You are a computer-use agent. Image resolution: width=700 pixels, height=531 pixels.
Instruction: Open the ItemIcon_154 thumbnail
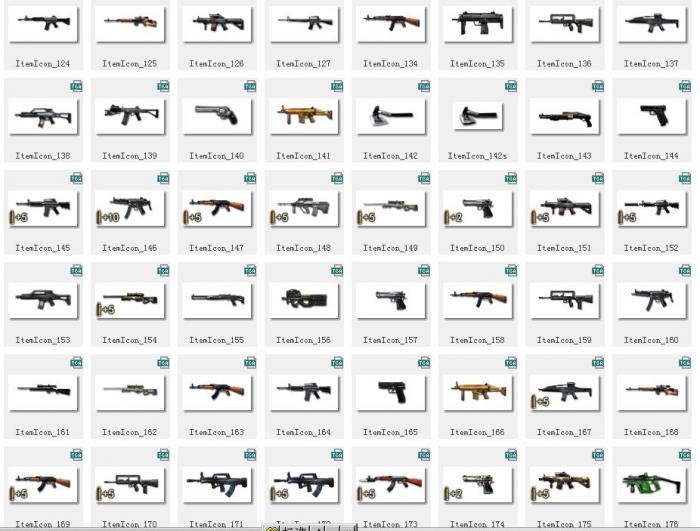[x=130, y=301]
